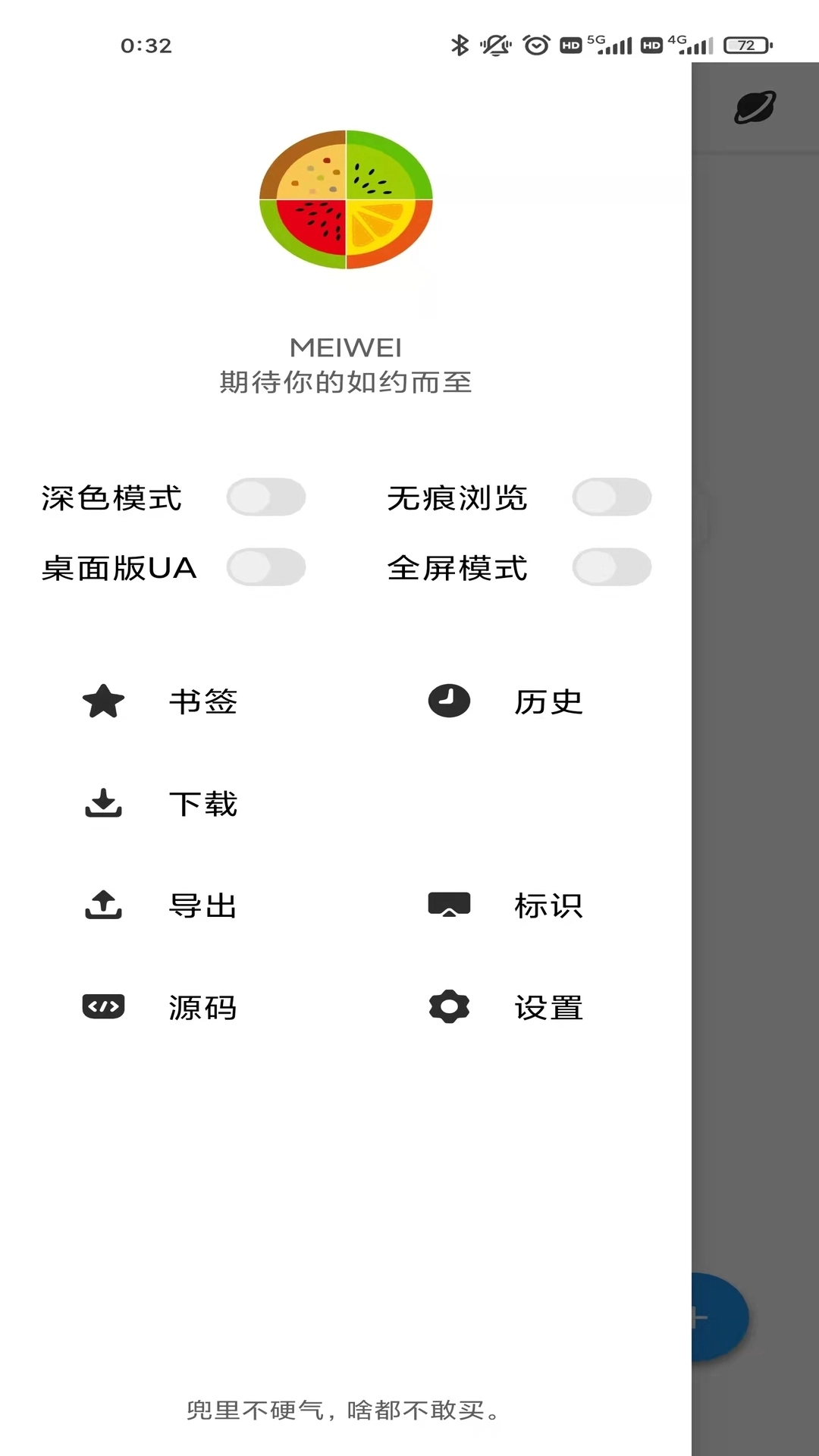Viewport: 819px width, 1456px height.
Task: View page 源码 source code
Action: [x=161, y=1008]
